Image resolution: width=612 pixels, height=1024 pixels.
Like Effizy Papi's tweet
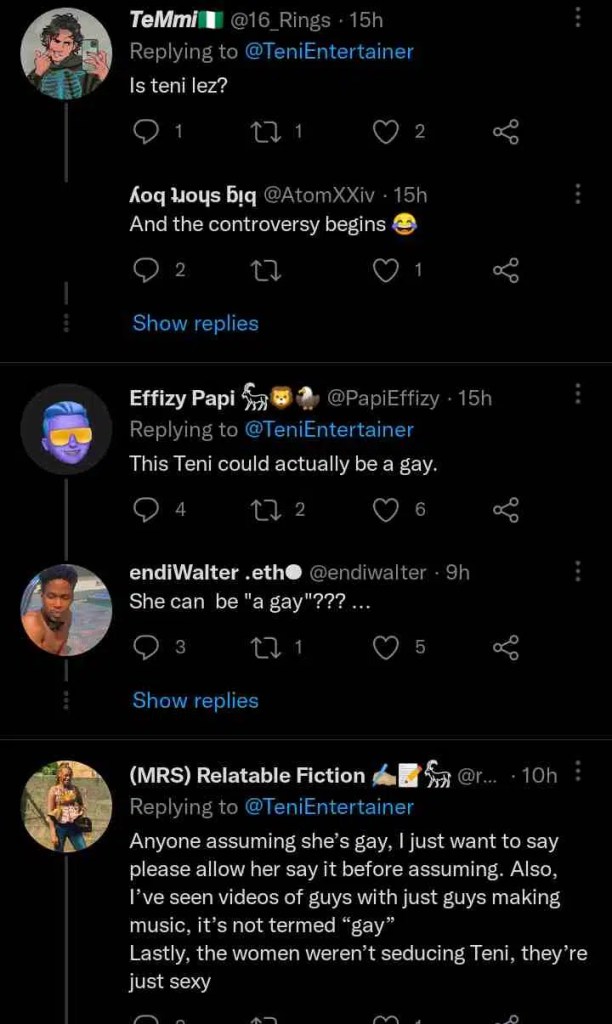(x=386, y=510)
